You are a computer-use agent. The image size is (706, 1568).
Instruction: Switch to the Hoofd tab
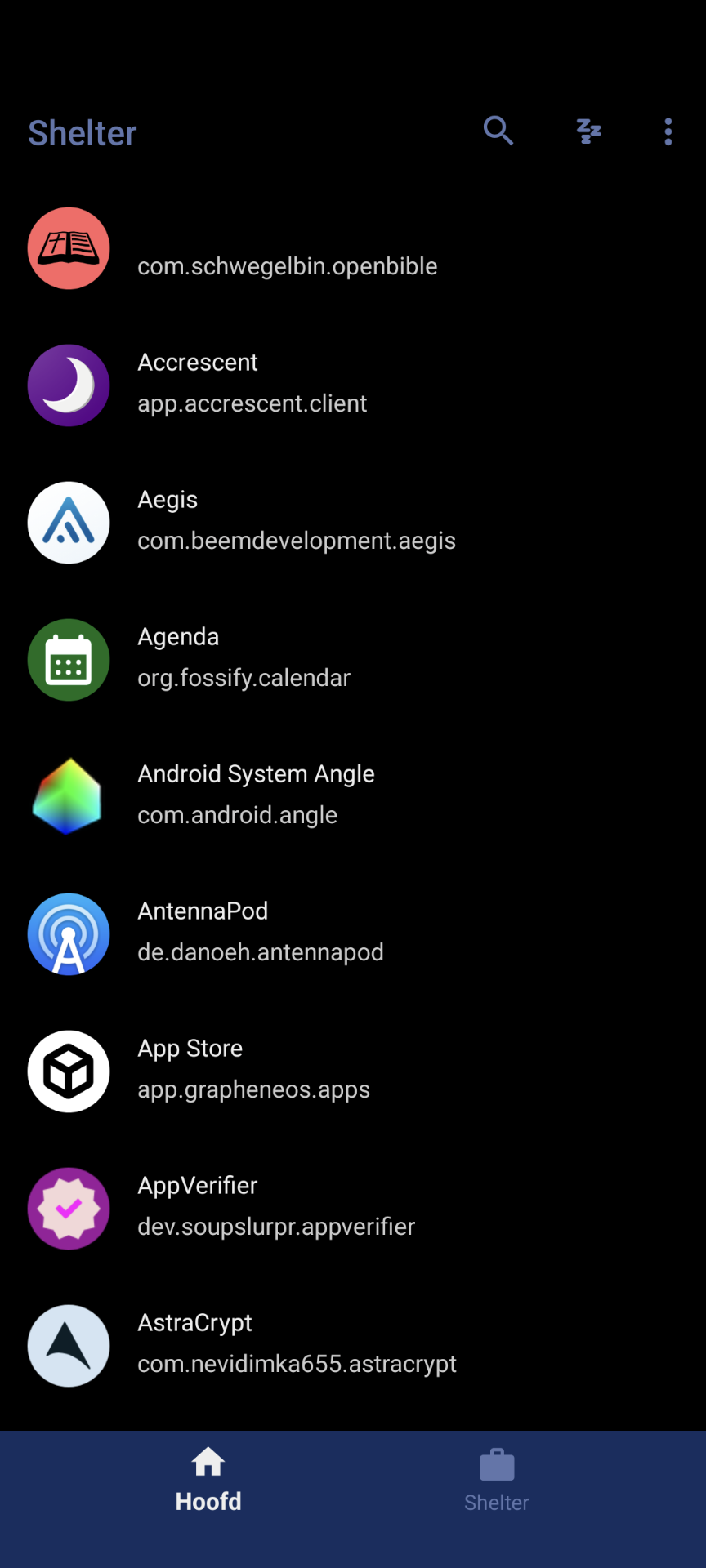click(x=208, y=1480)
